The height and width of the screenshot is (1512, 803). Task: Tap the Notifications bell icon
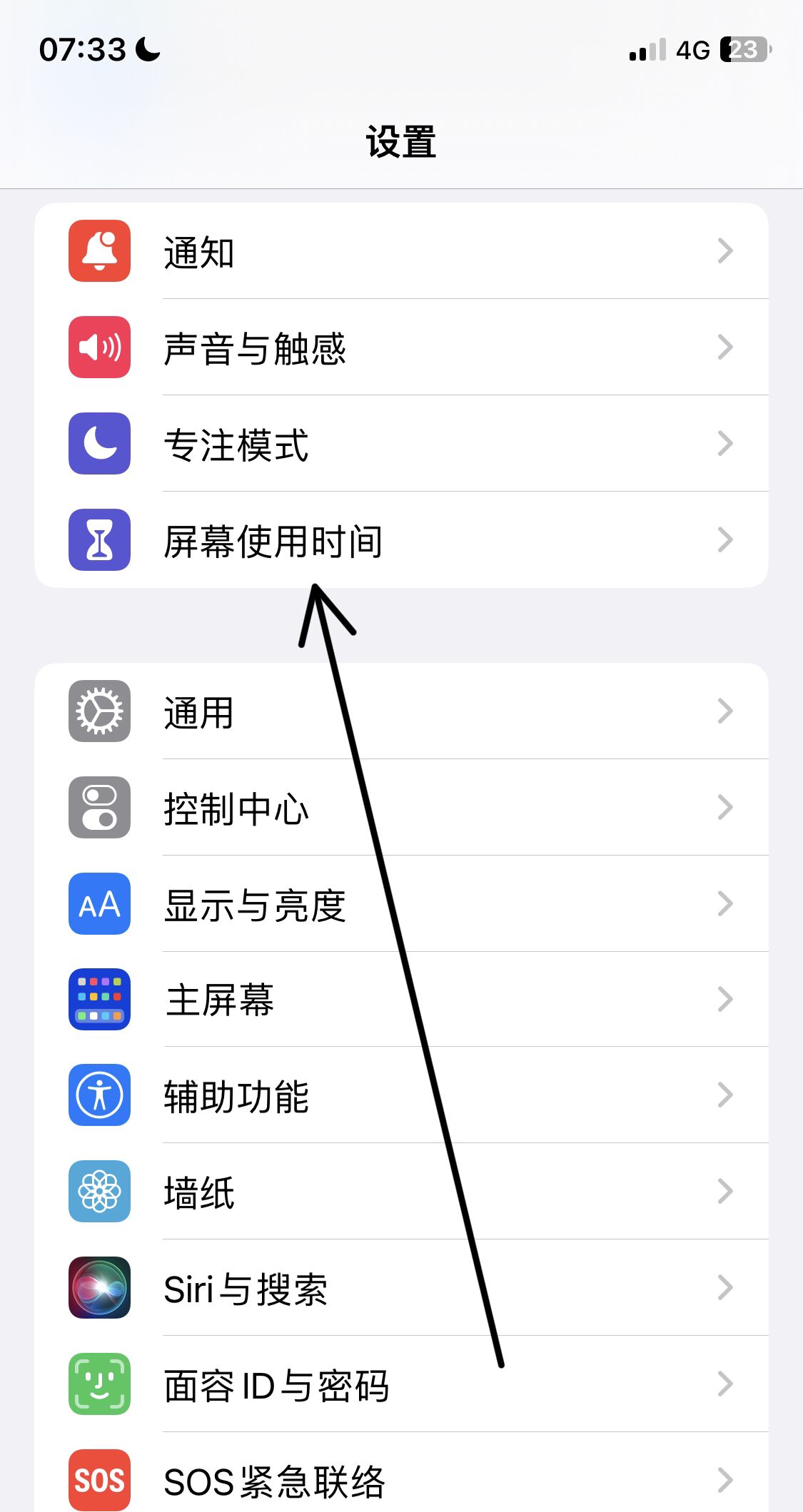coord(99,252)
